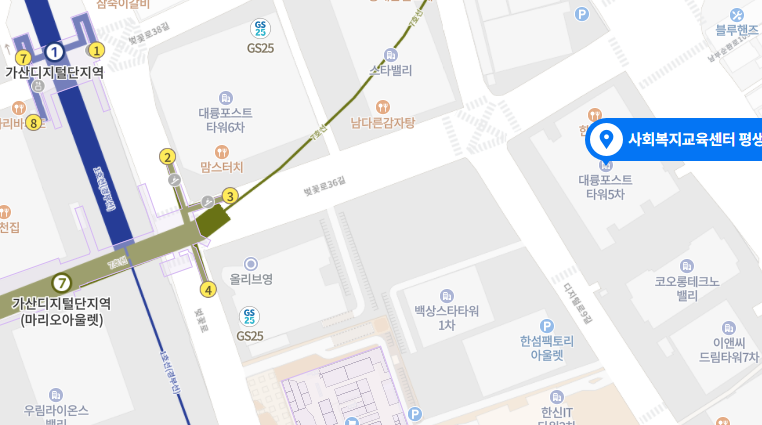Screen dimensions: 762x425
Task: Select station exit number 3
Action: pyautogui.click(x=230, y=196)
